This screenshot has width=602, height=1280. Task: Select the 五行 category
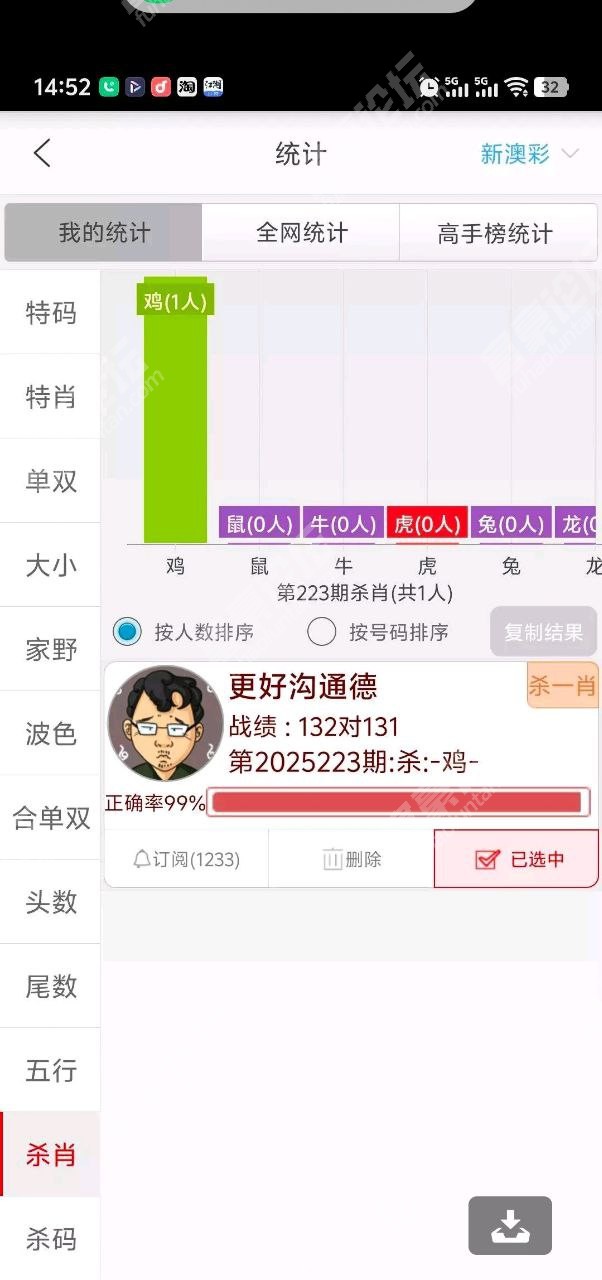click(x=51, y=1070)
